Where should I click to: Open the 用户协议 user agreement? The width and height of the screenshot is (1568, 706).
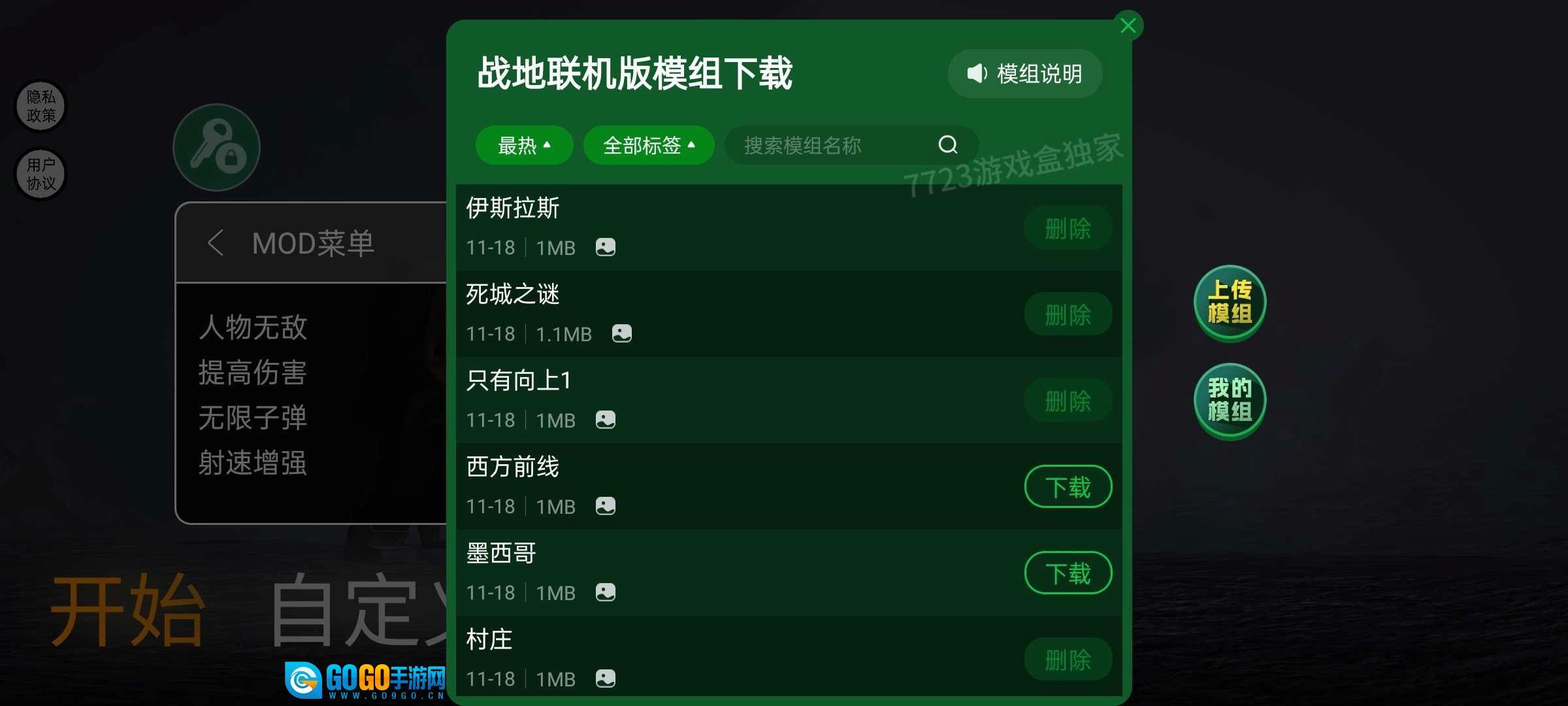41,174
